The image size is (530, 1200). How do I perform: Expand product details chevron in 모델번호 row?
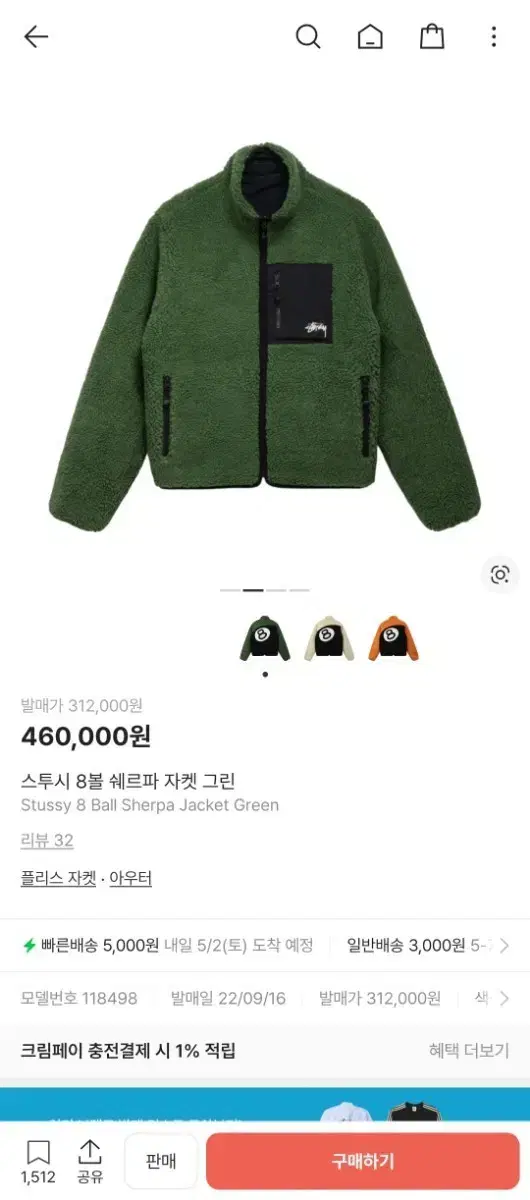click(x=504, y=998)
